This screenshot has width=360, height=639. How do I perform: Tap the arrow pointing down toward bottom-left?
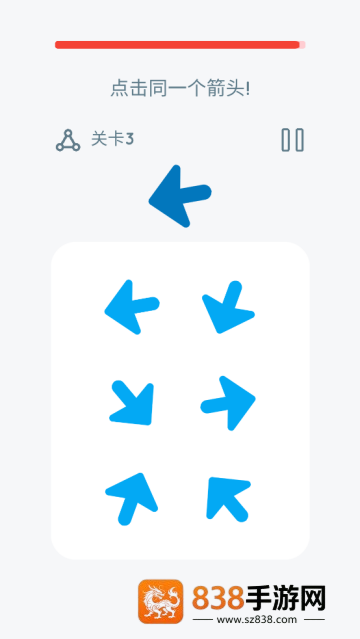point(228,307)
